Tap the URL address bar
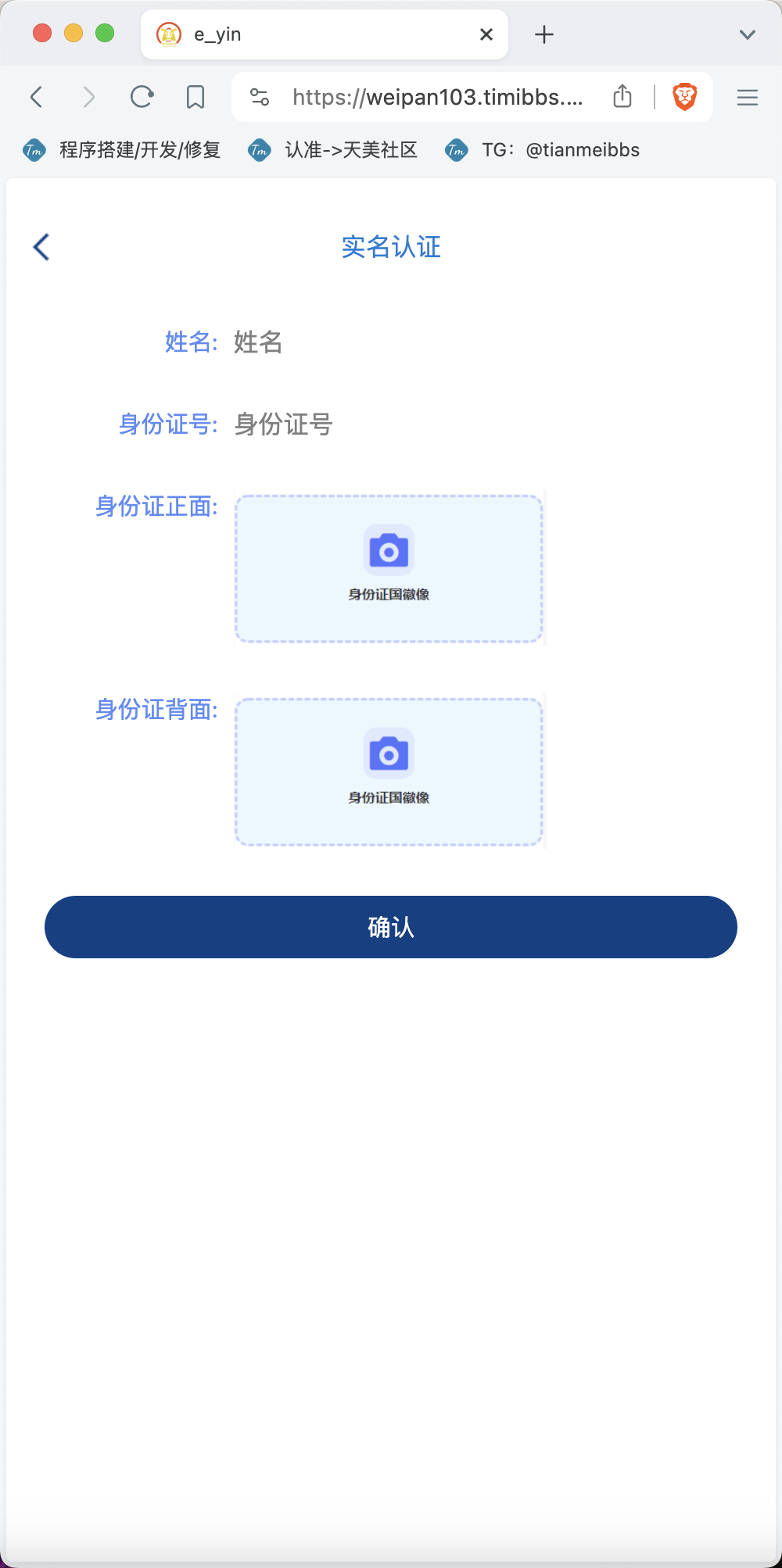 coord(438,97)
